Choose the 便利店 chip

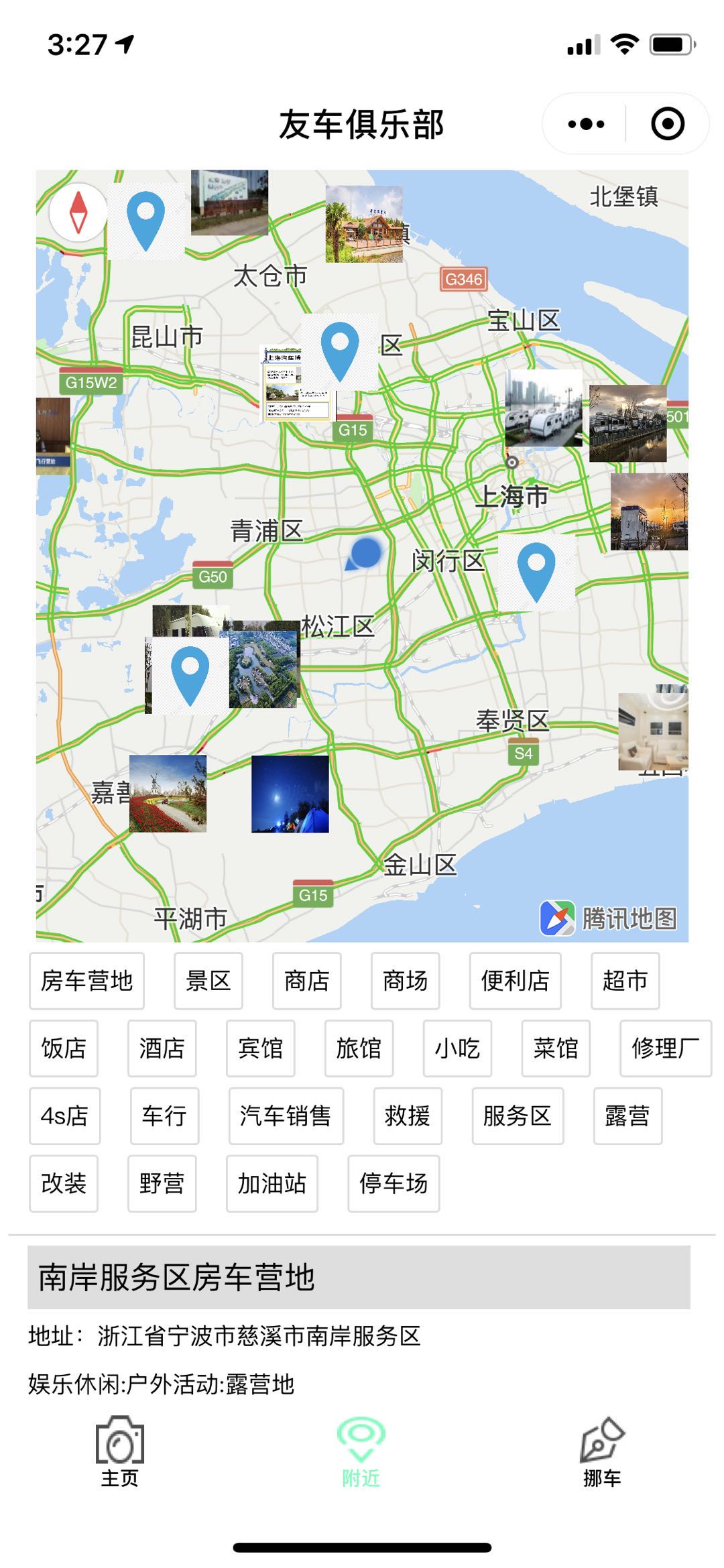515,981
